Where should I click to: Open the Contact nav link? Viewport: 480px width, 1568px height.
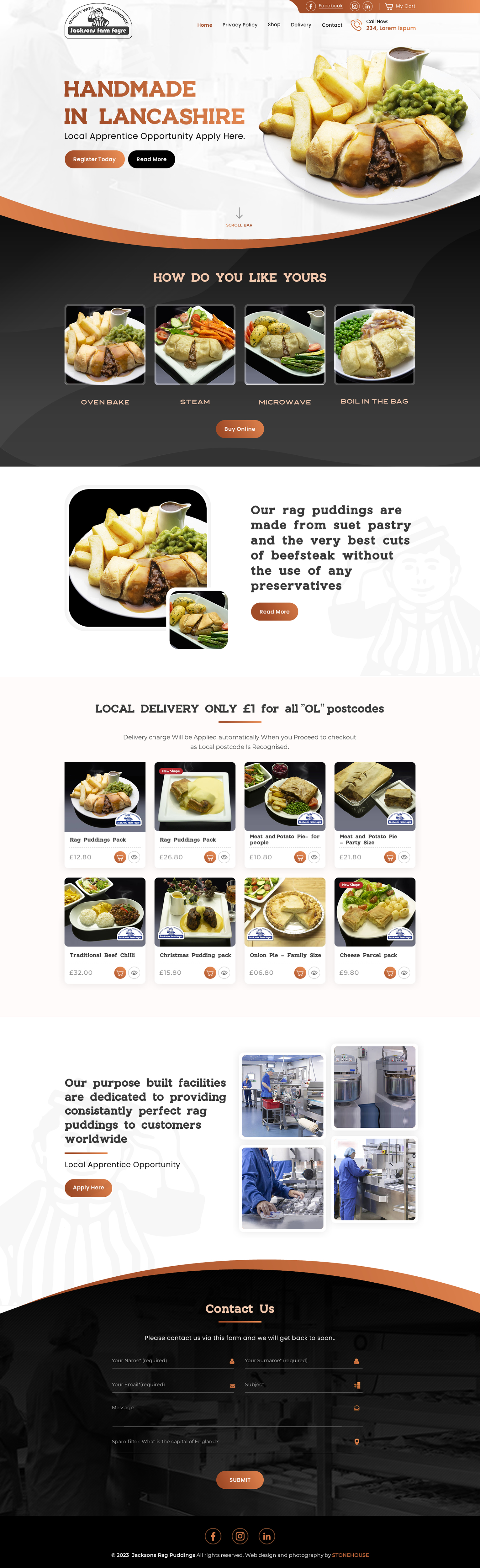point(332,25)
